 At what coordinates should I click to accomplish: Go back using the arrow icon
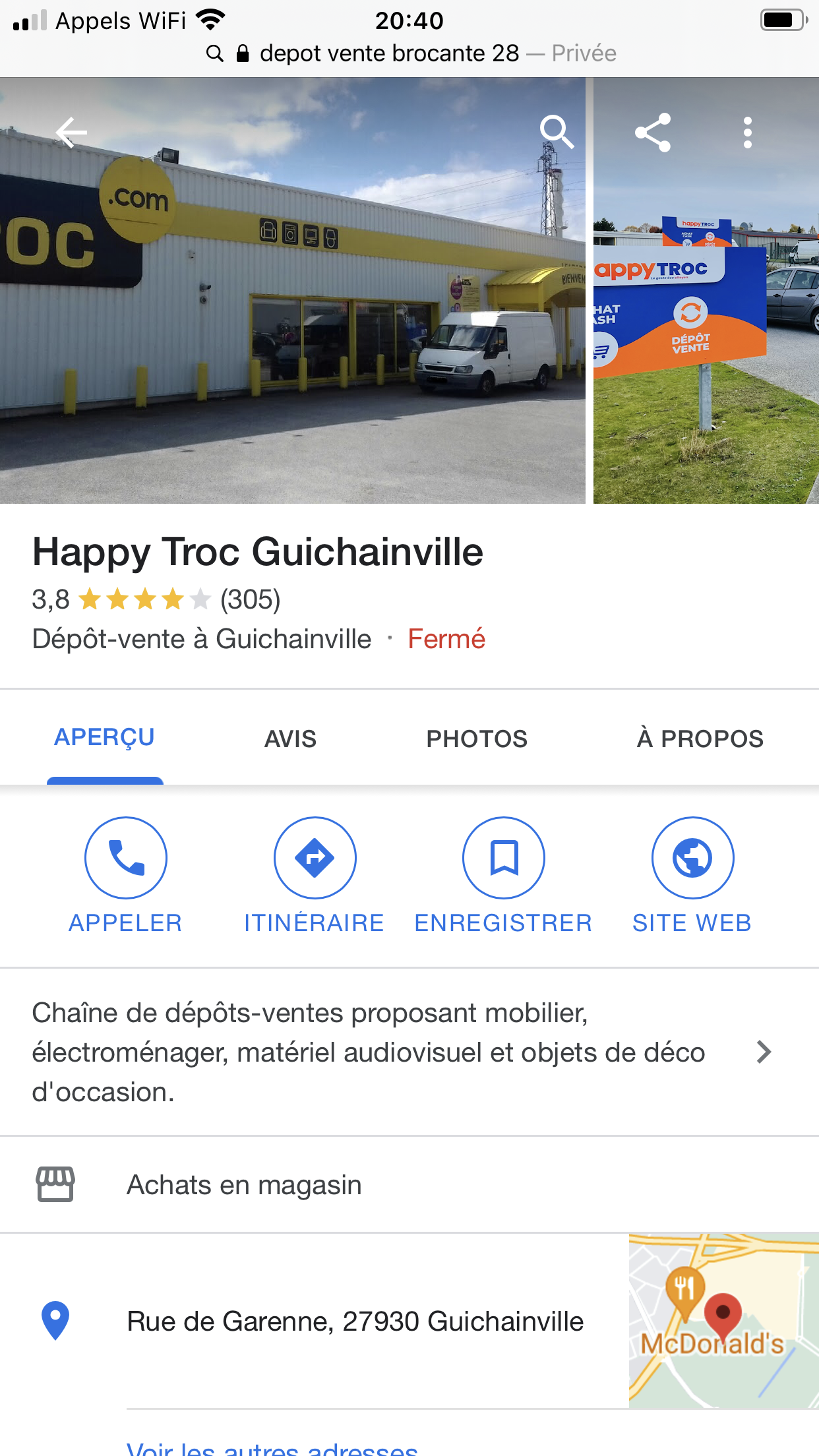71,133
